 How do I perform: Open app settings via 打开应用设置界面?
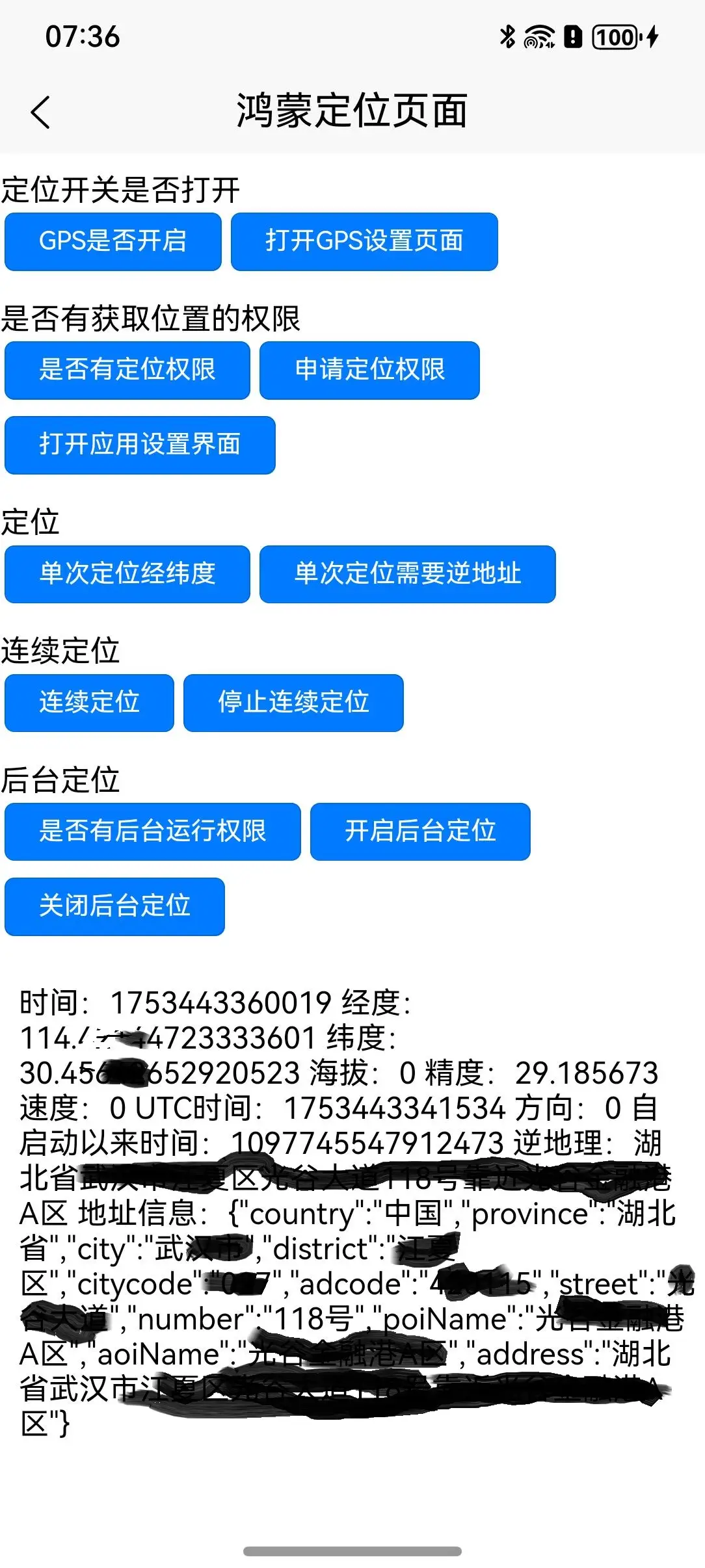click(x=139, y=445)
